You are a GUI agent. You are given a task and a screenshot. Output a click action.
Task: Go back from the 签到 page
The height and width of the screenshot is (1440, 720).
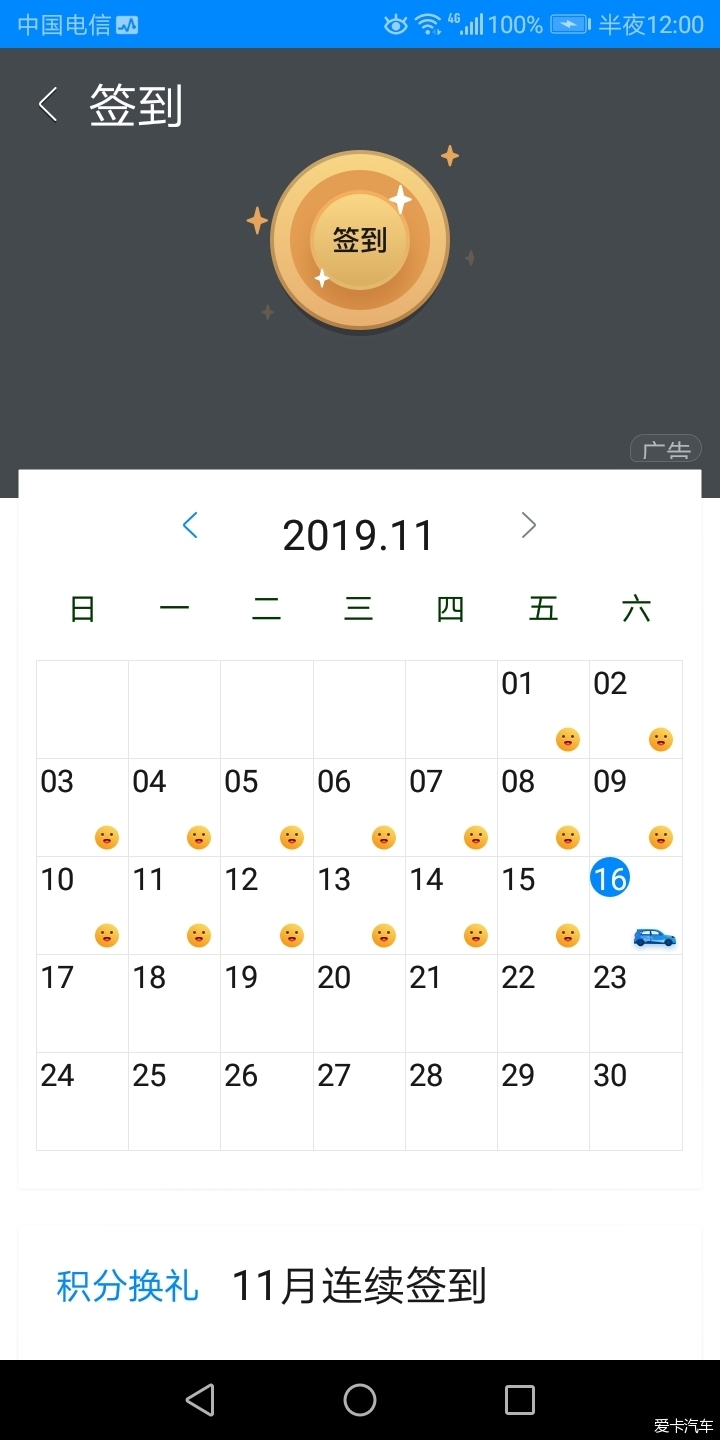point(48,104)
